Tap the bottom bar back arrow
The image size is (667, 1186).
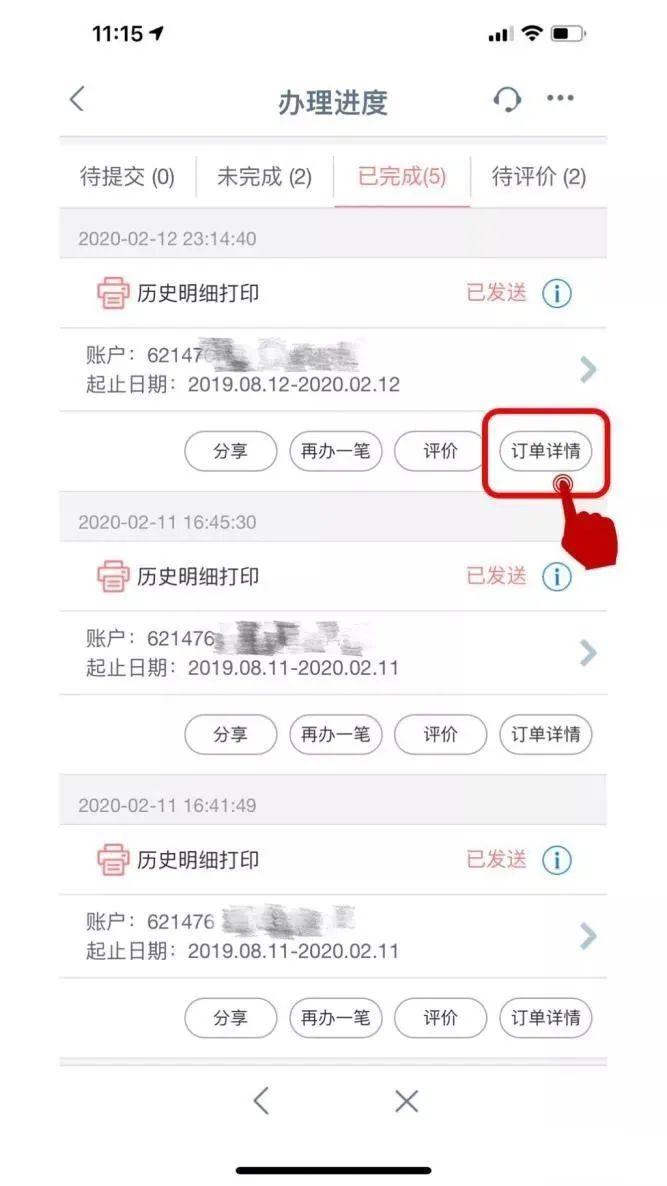[x=261, y=1101]
